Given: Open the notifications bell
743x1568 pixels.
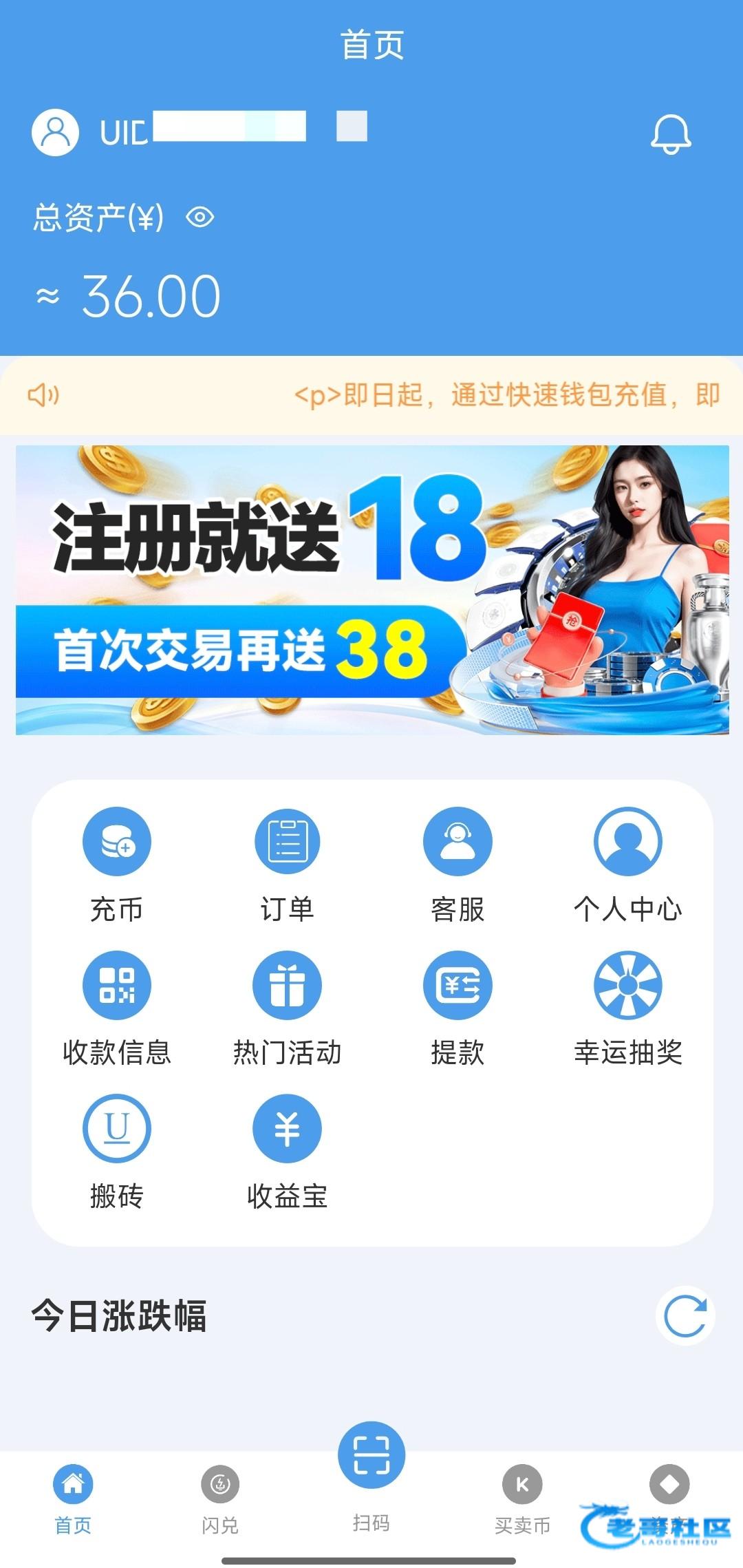Looking at the screenshot, I should [x=671, y=134].
